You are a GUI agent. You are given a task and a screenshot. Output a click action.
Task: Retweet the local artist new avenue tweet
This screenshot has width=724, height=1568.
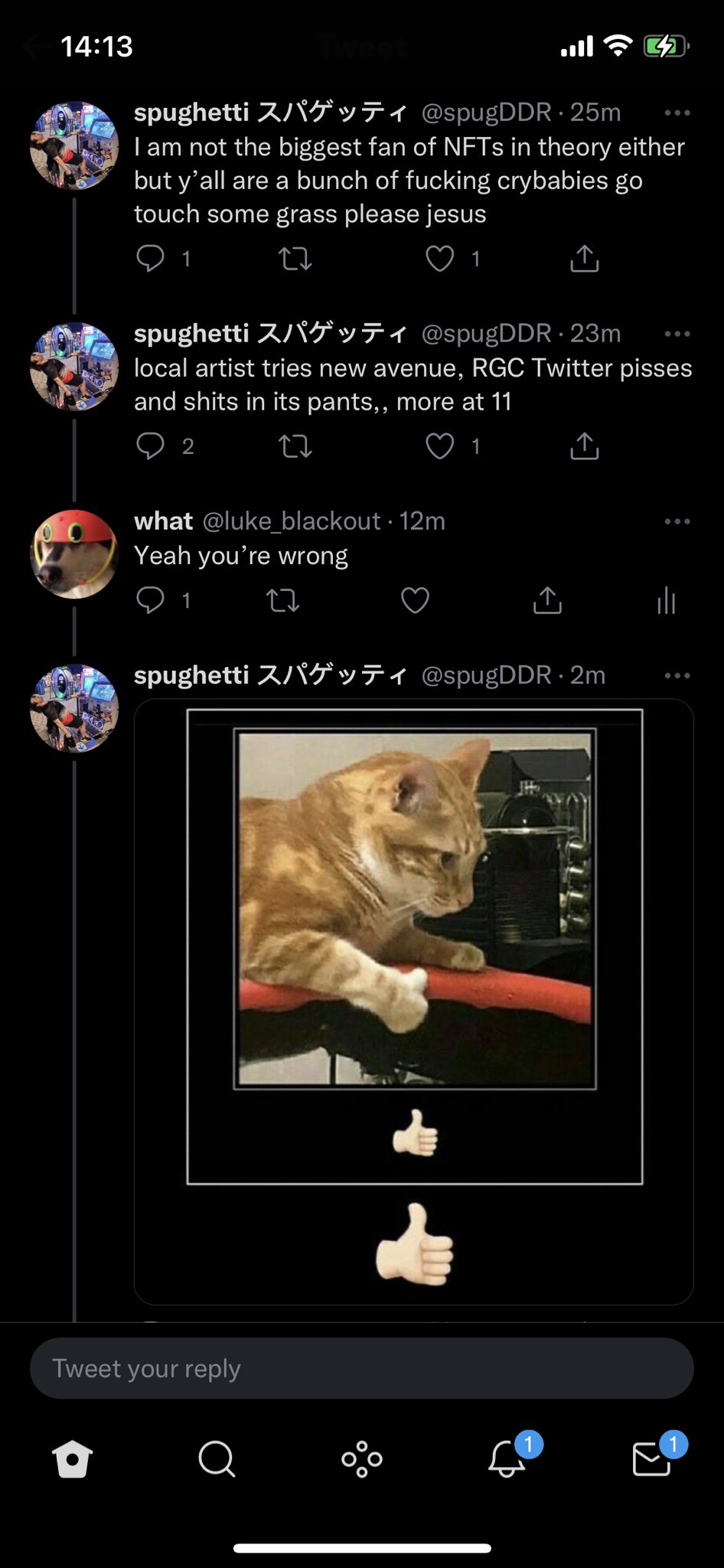coord(295,446)
